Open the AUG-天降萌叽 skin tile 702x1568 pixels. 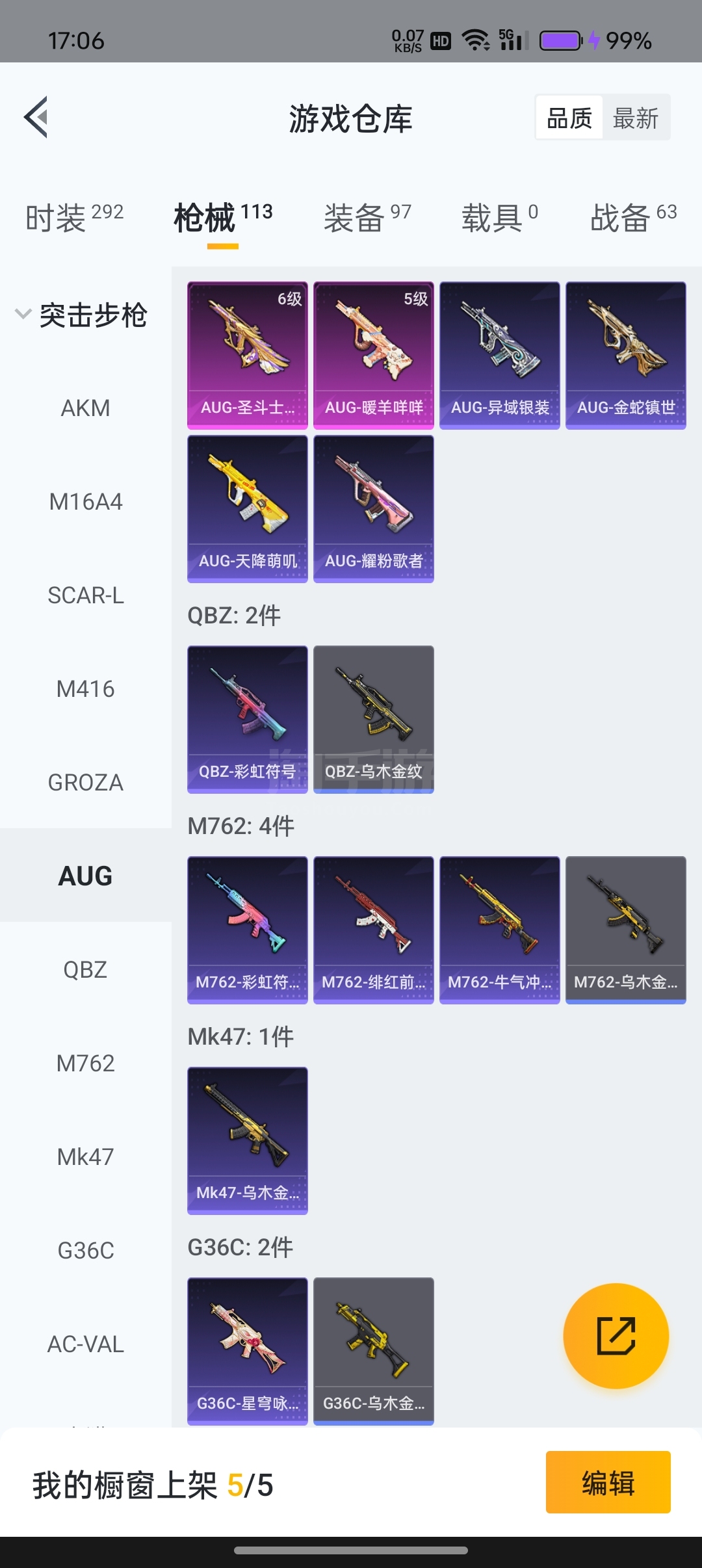[248, 509]
